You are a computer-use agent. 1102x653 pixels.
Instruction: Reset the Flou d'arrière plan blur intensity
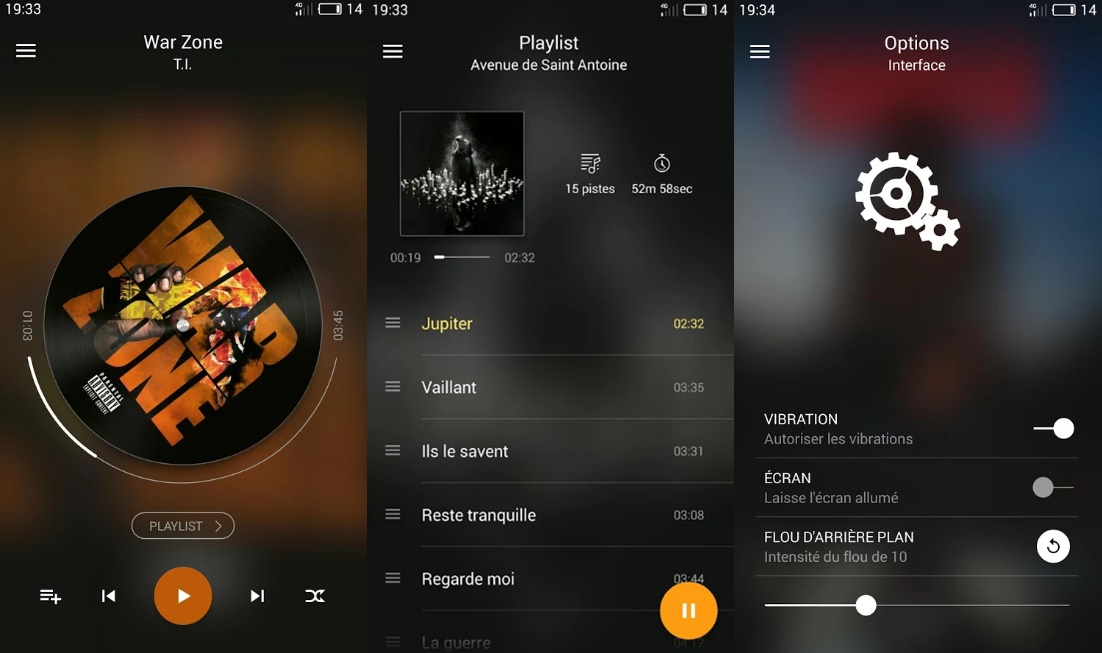click(x=1053, y=546)
